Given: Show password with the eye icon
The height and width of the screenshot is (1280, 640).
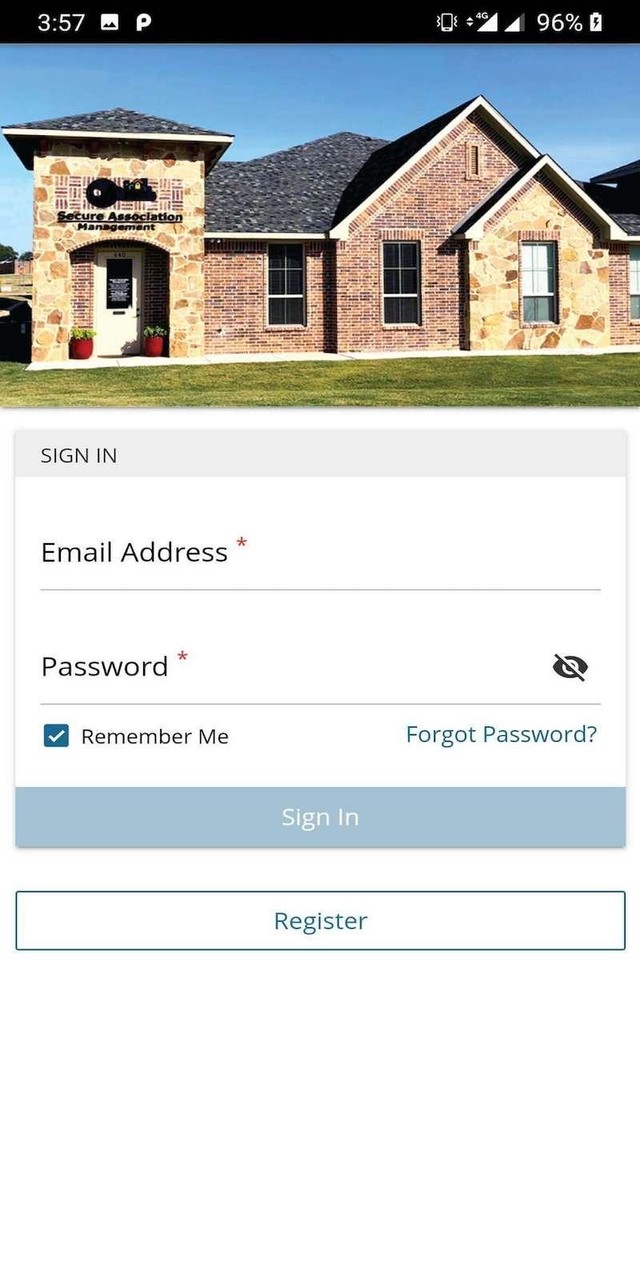Looking at the screenshot, I should point(570,667).
